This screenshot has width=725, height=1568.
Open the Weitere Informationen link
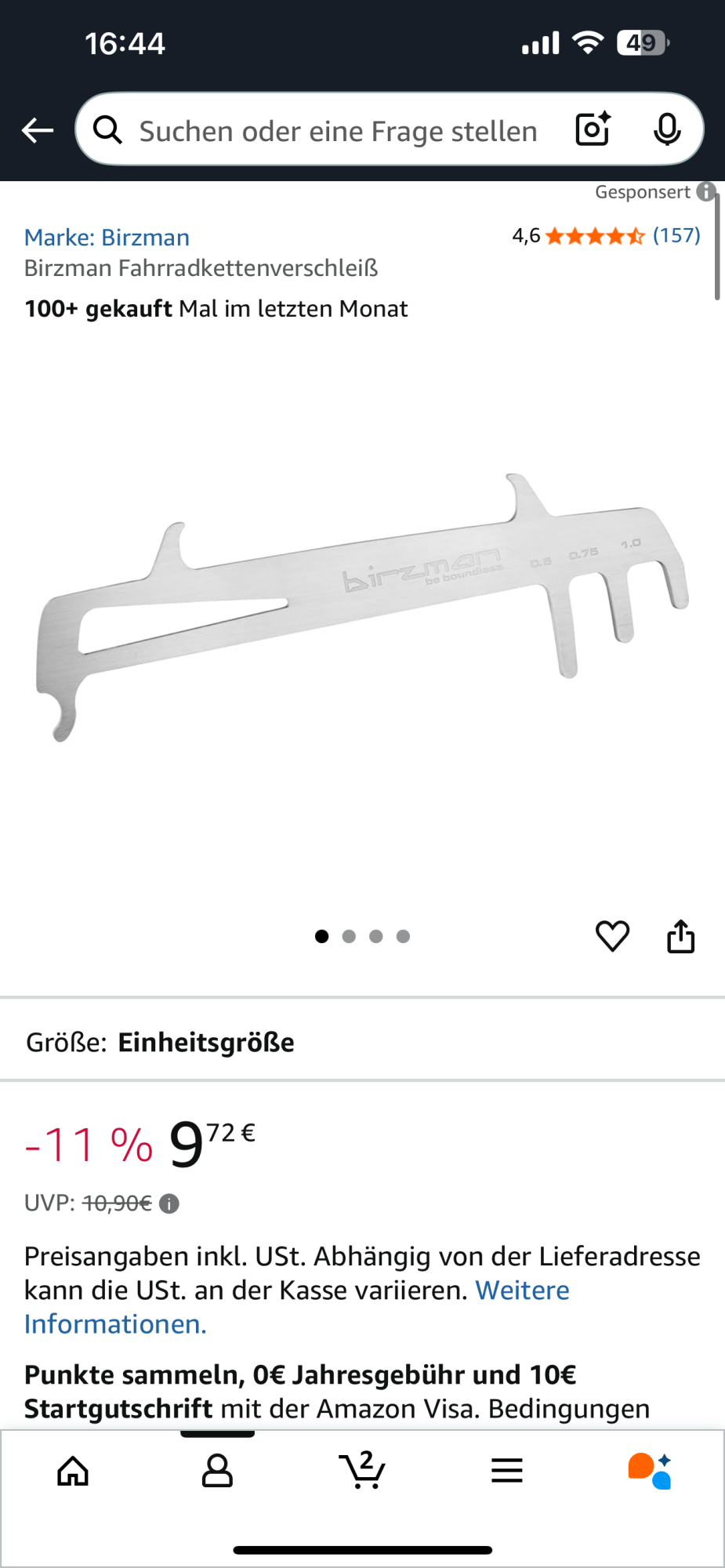click(114, 1324)
